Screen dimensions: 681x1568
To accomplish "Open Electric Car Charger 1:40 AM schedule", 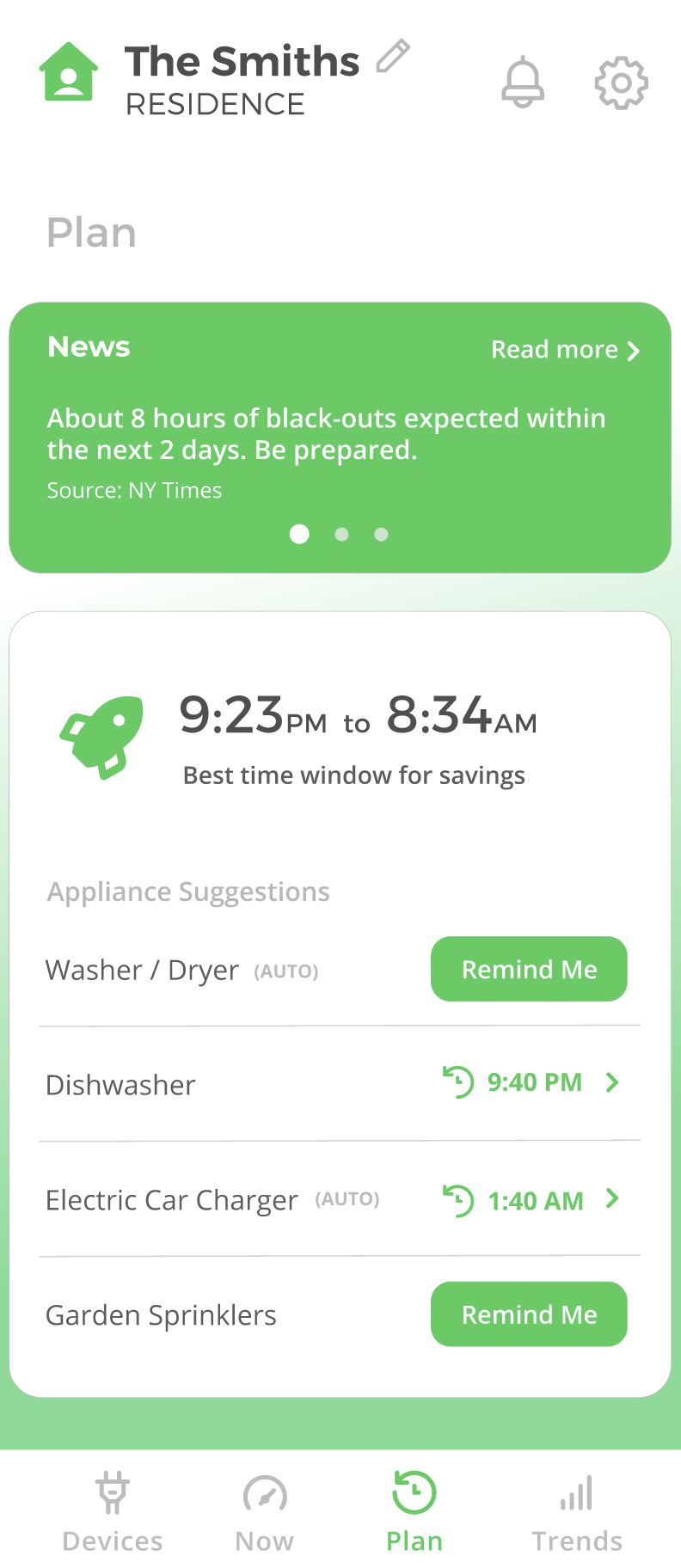I will [x=531, y=1200].
